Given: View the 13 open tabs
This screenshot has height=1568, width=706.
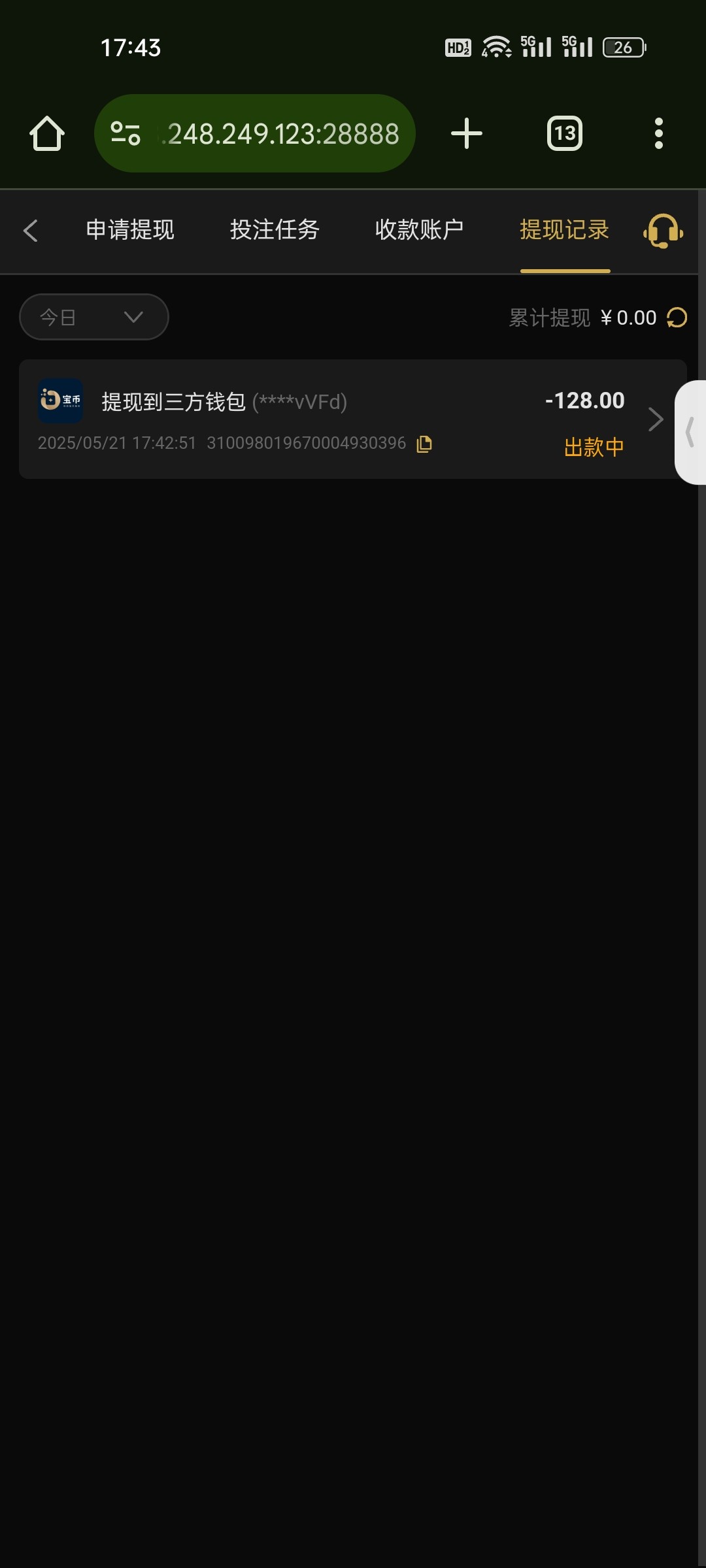Looking at the screenshot, I should coord(565,133).
